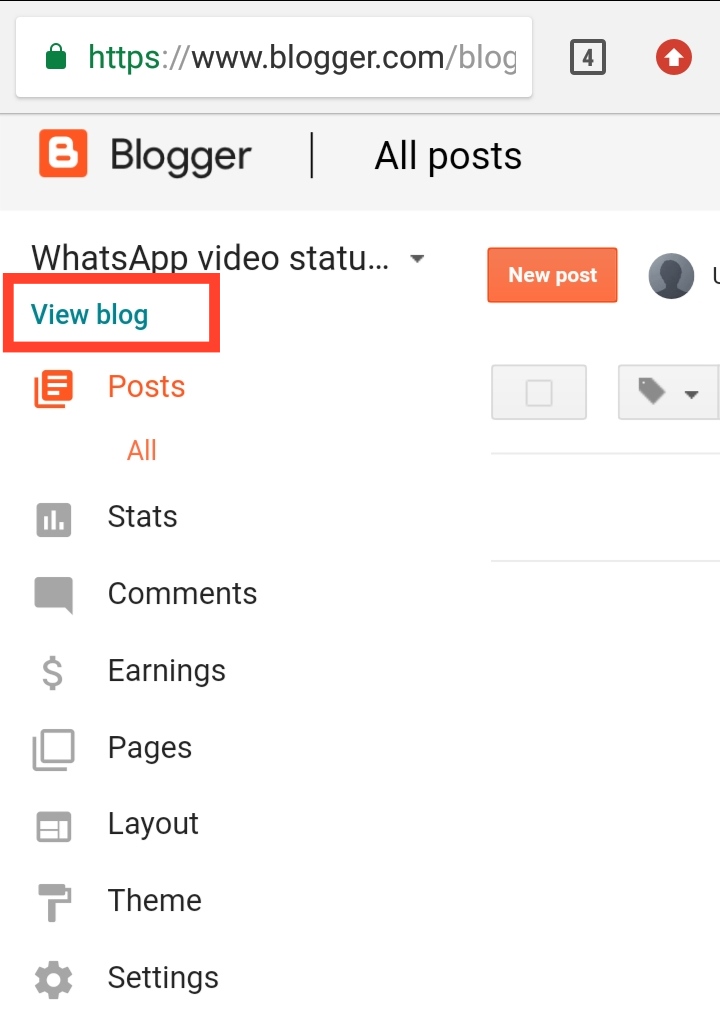Open the labels tag dropdown
Image resolution: width=720 pixels, height=1021 pixels.
point(668,392)
